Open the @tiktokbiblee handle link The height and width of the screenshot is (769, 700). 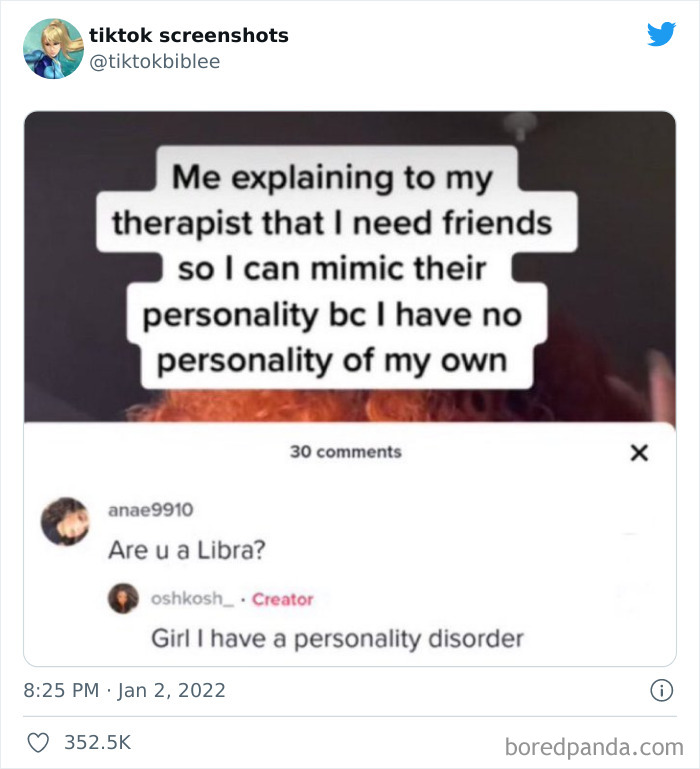point(154,62)
